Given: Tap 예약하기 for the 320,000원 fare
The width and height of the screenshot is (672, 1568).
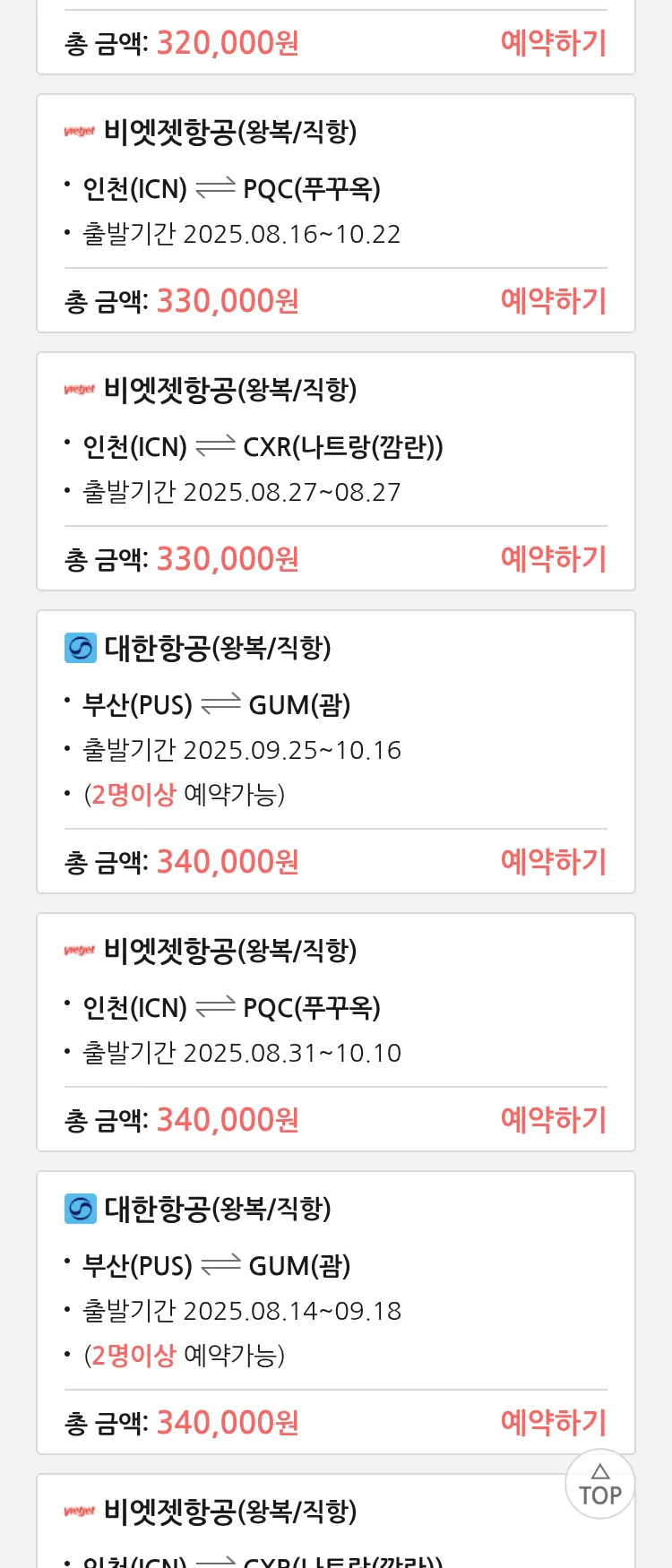Looking at the screenshot, I should click(553, 43).
